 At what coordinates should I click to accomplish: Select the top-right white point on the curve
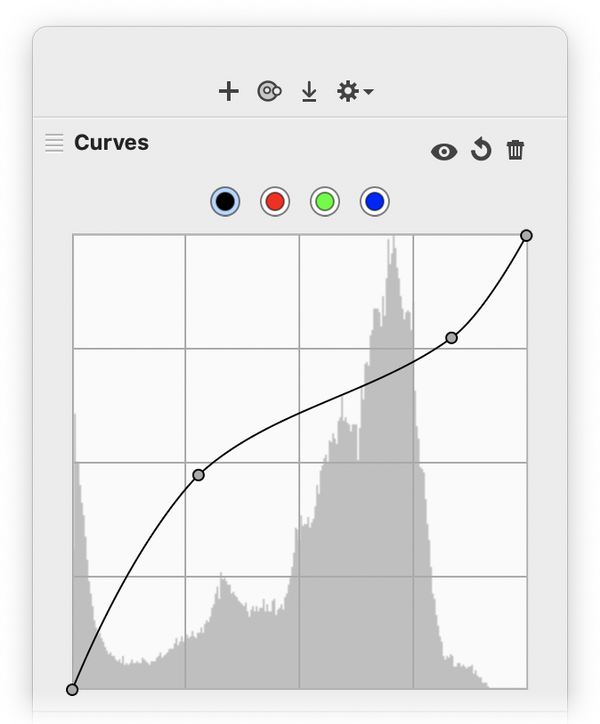527,236
